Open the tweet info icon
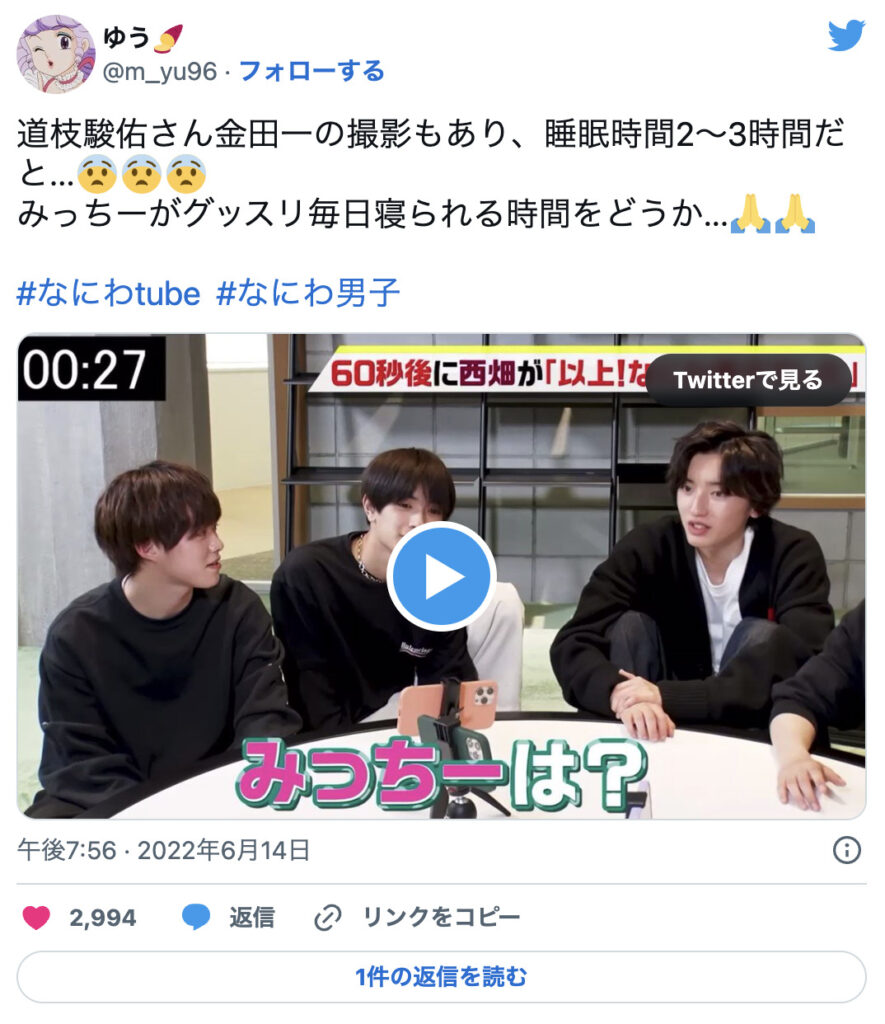Screen dimensions: 885x1024 click(x=847, y=850)
